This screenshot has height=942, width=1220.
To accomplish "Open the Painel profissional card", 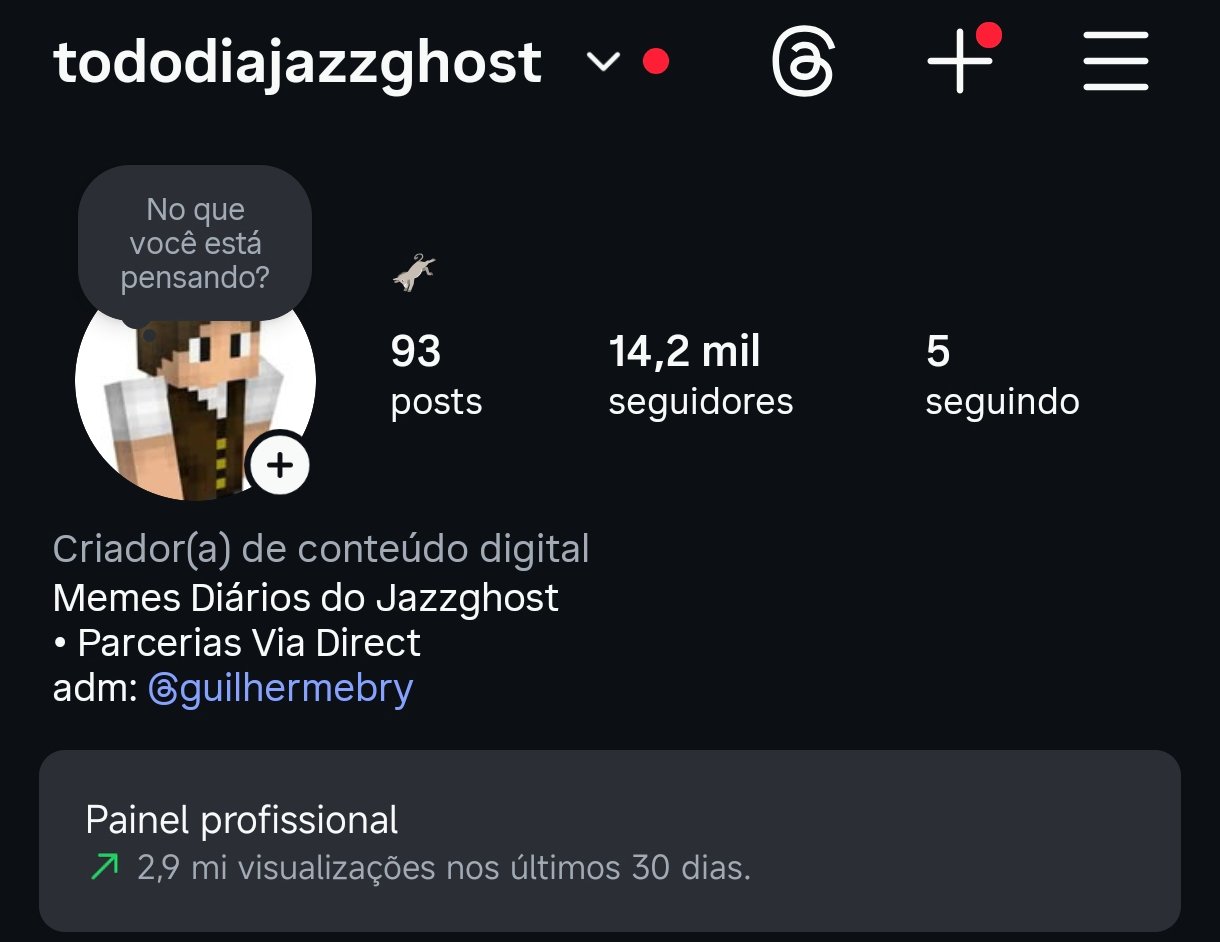I will (609, 841).
